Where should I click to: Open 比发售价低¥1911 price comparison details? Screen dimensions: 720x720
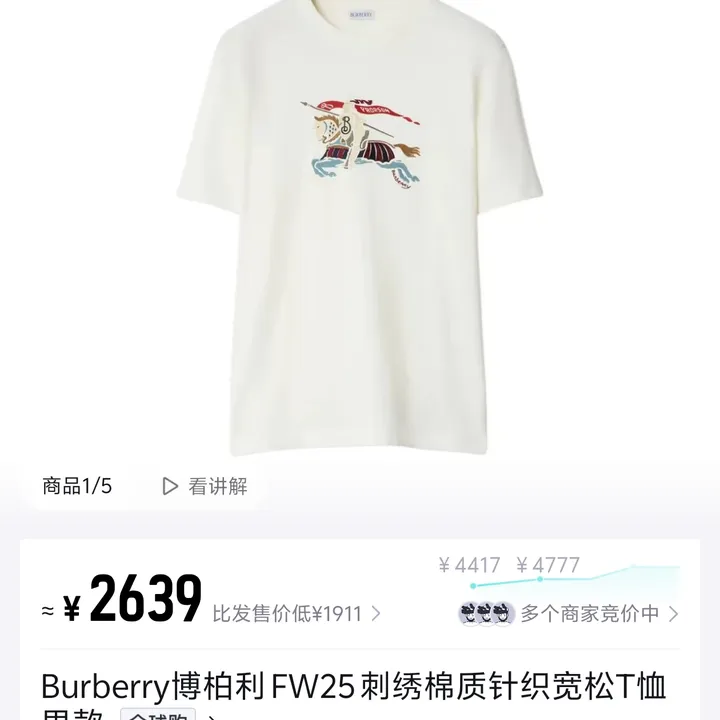tap(296, 613)
